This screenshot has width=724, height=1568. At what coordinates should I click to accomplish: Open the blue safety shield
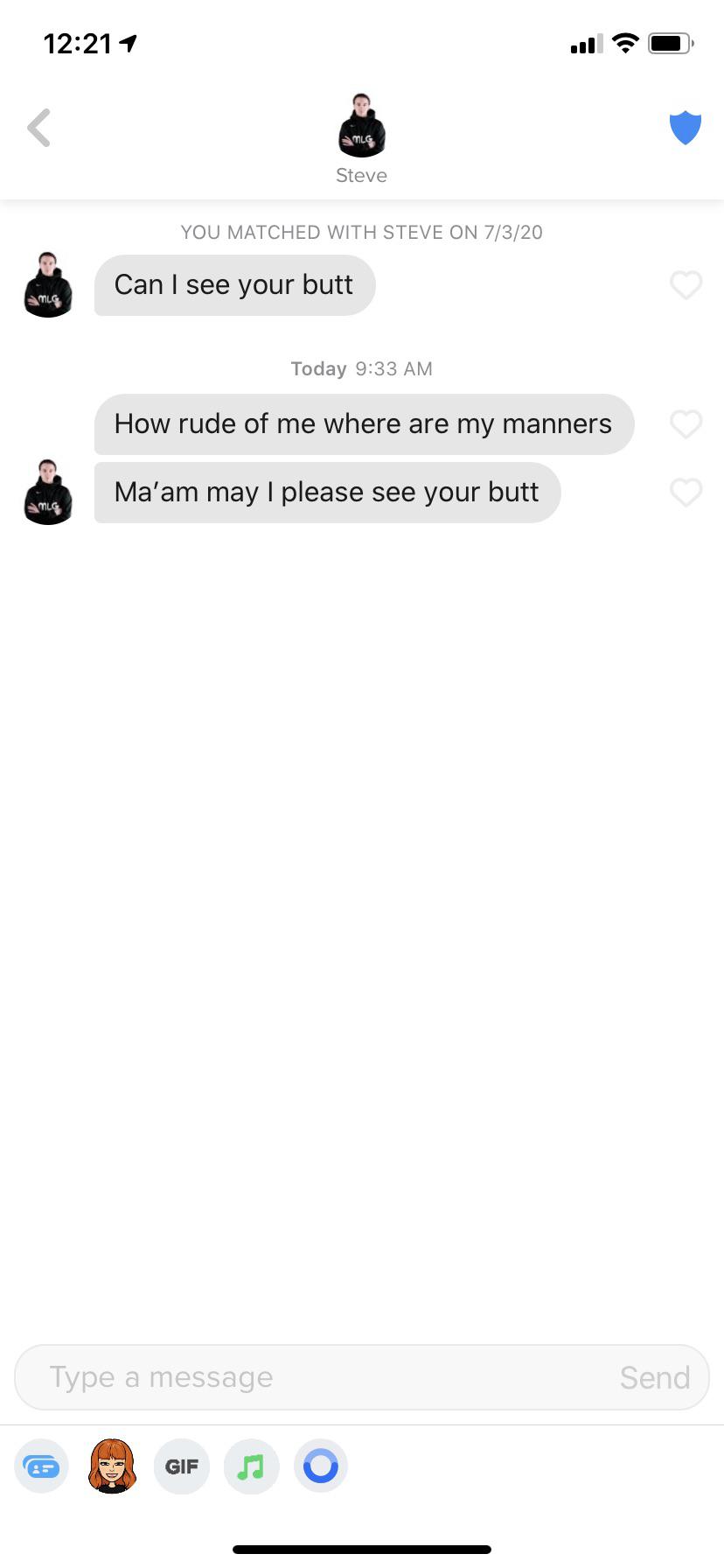pos(686,128)
